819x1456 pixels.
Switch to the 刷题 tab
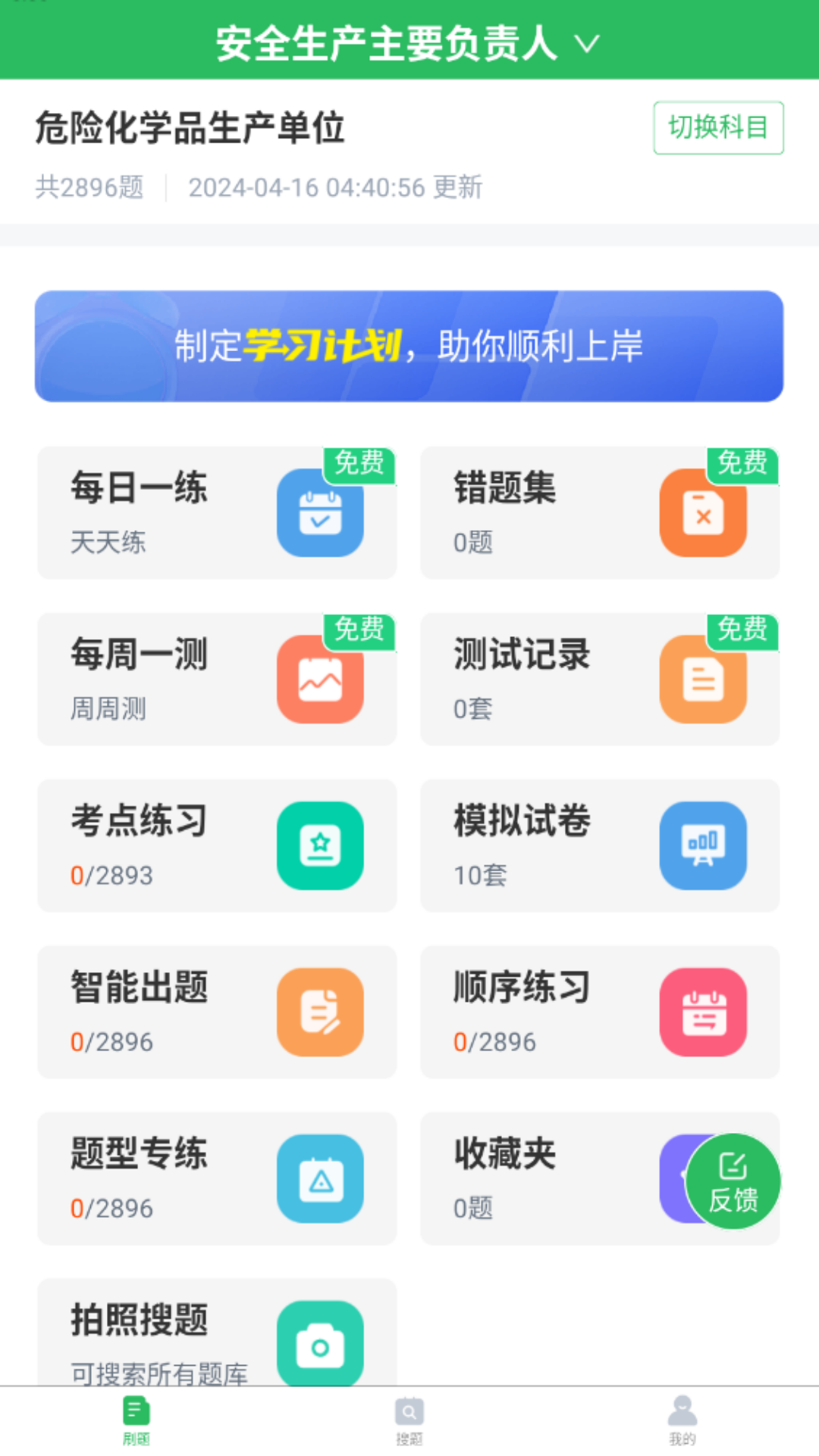point(136,1412)
